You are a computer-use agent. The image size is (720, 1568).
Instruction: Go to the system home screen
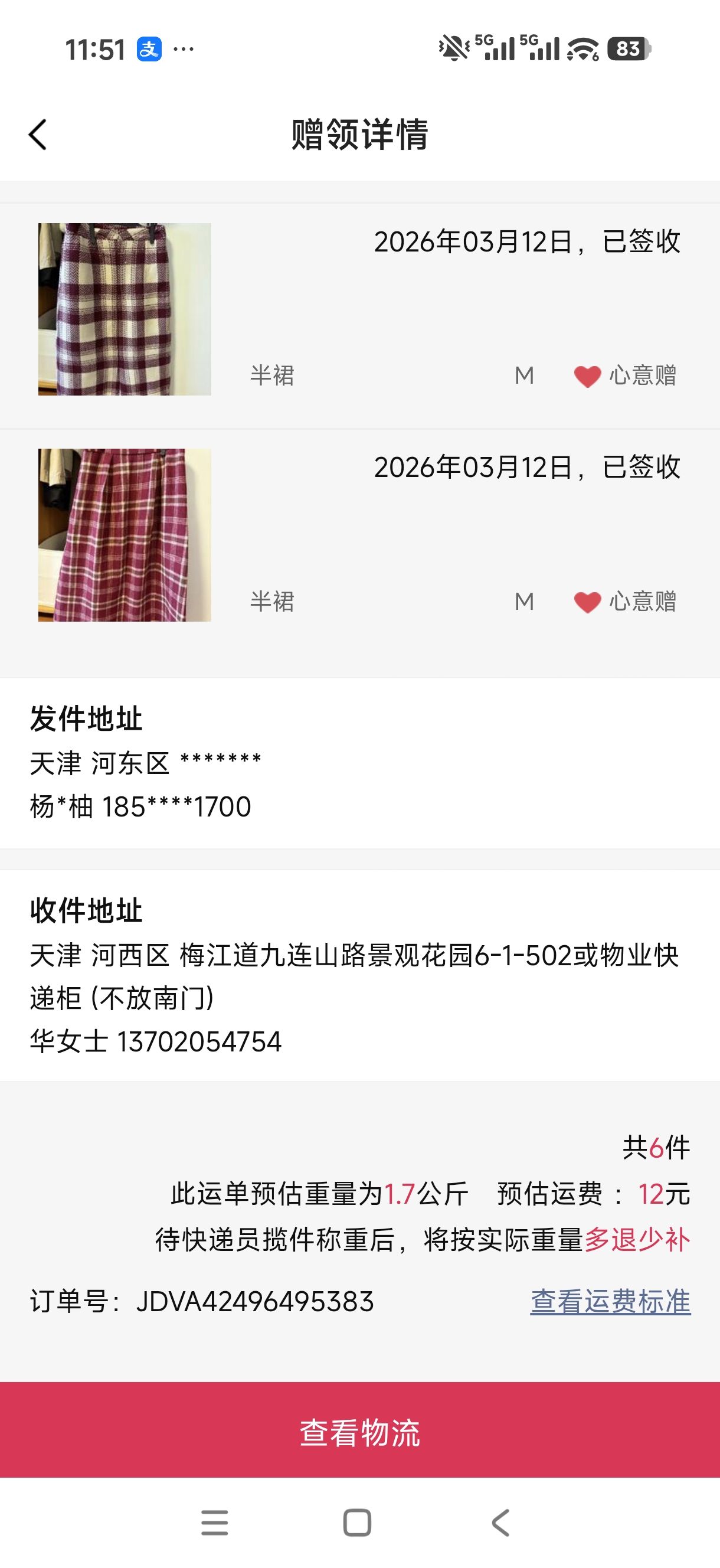point(357,1523)
